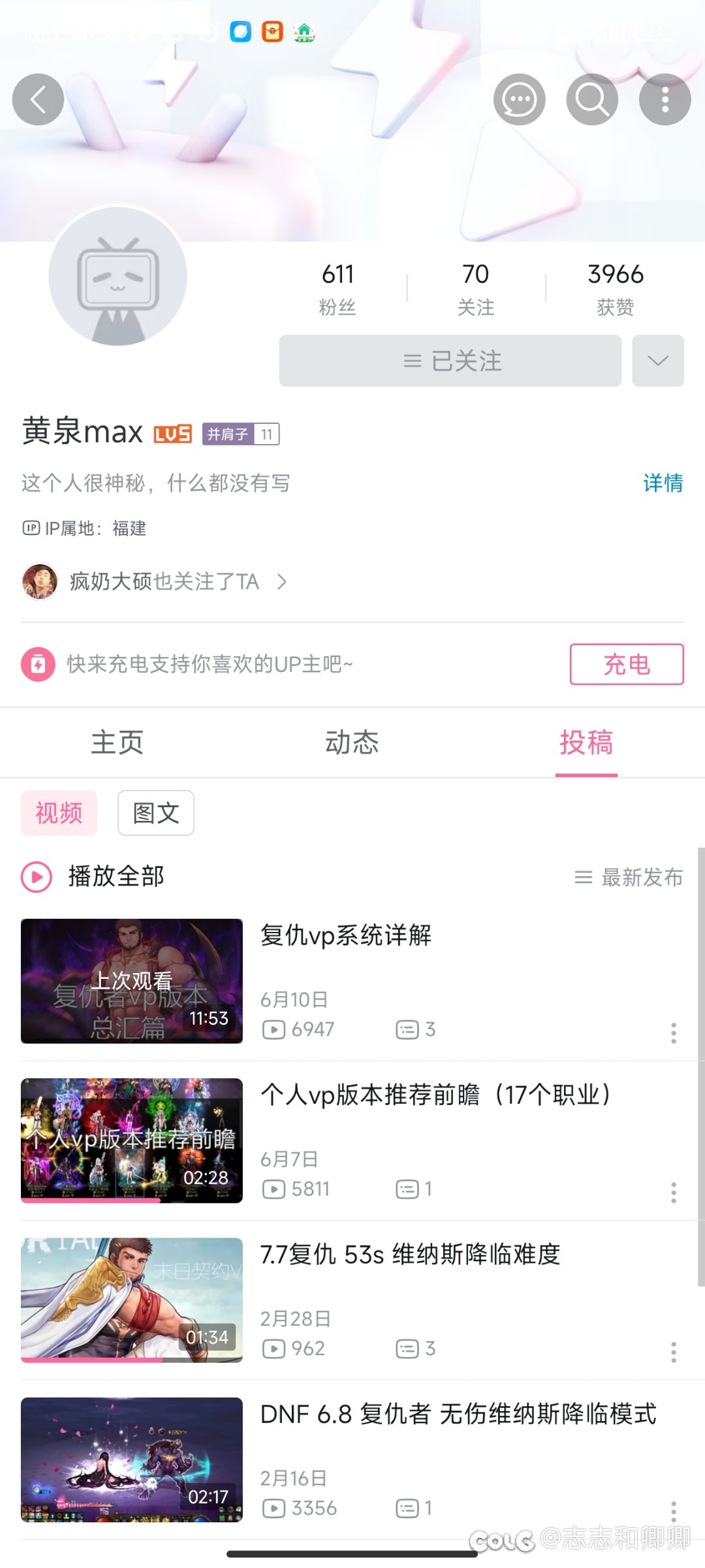The height and width of the screenshot is (1568, 705).
Task: Expand the dropdown next to 已关注
Action: point(658,361)
